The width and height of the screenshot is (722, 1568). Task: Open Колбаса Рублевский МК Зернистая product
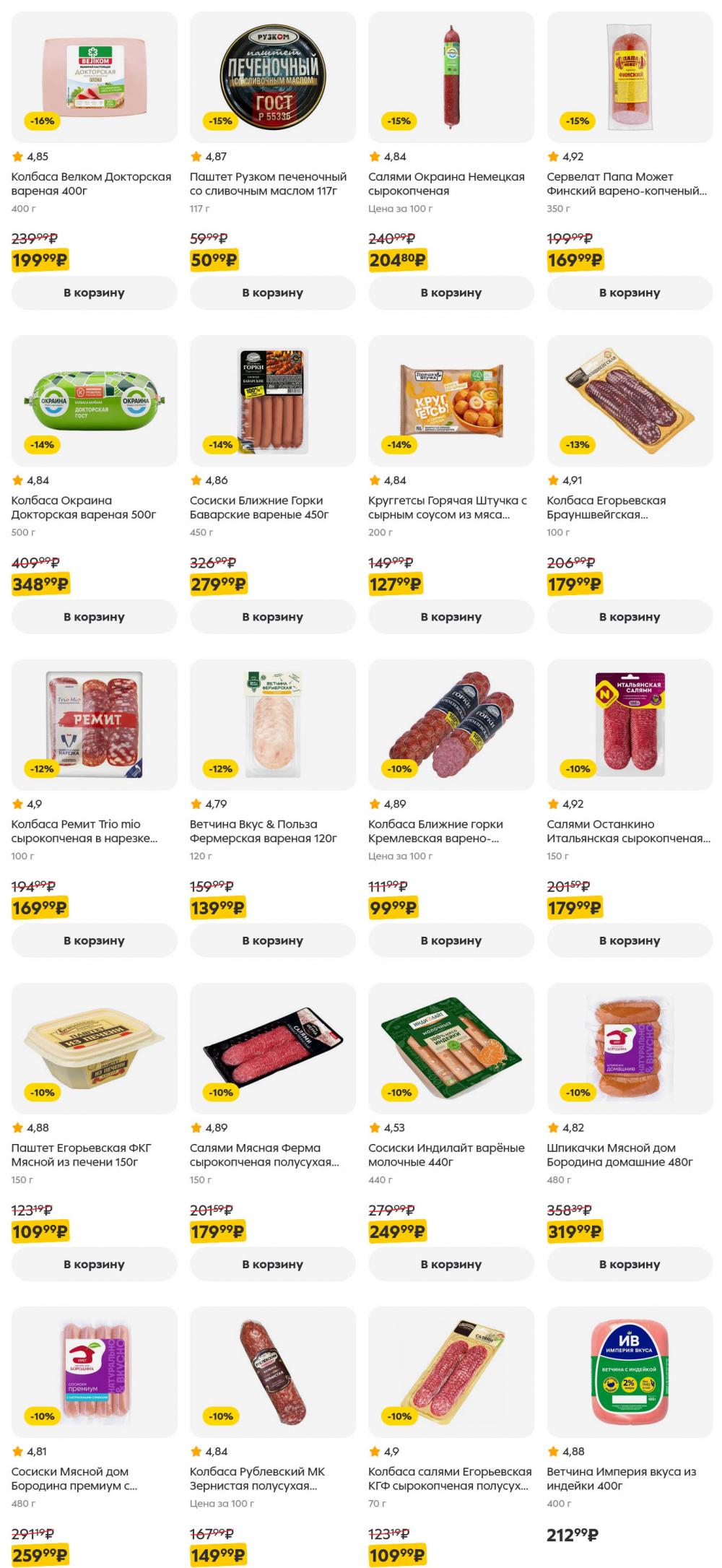pos(272,1372)
